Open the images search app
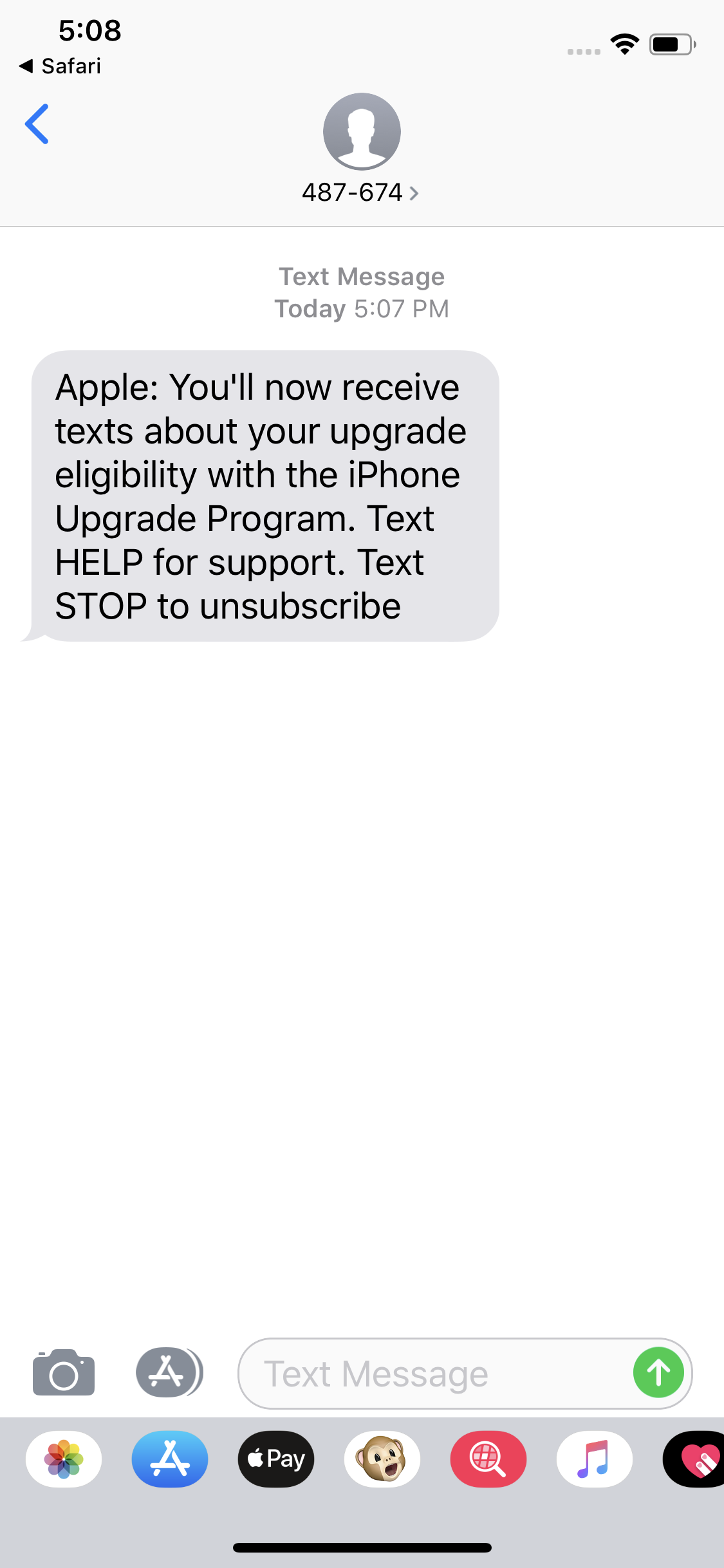The width and height of the screenshot is (724, 1568). 488,1459
